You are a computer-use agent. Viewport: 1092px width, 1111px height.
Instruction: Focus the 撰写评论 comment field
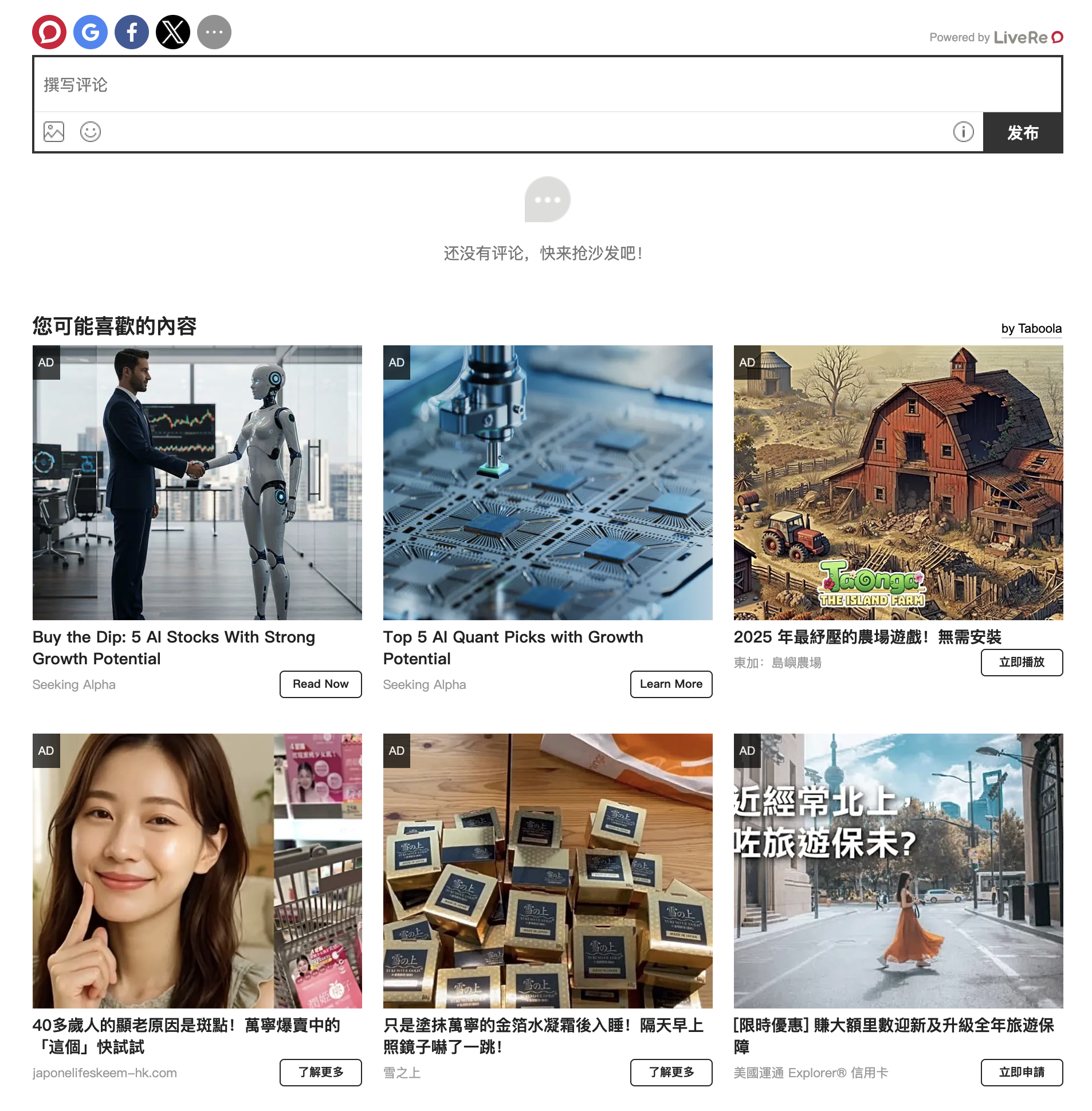tap(547, 85)
